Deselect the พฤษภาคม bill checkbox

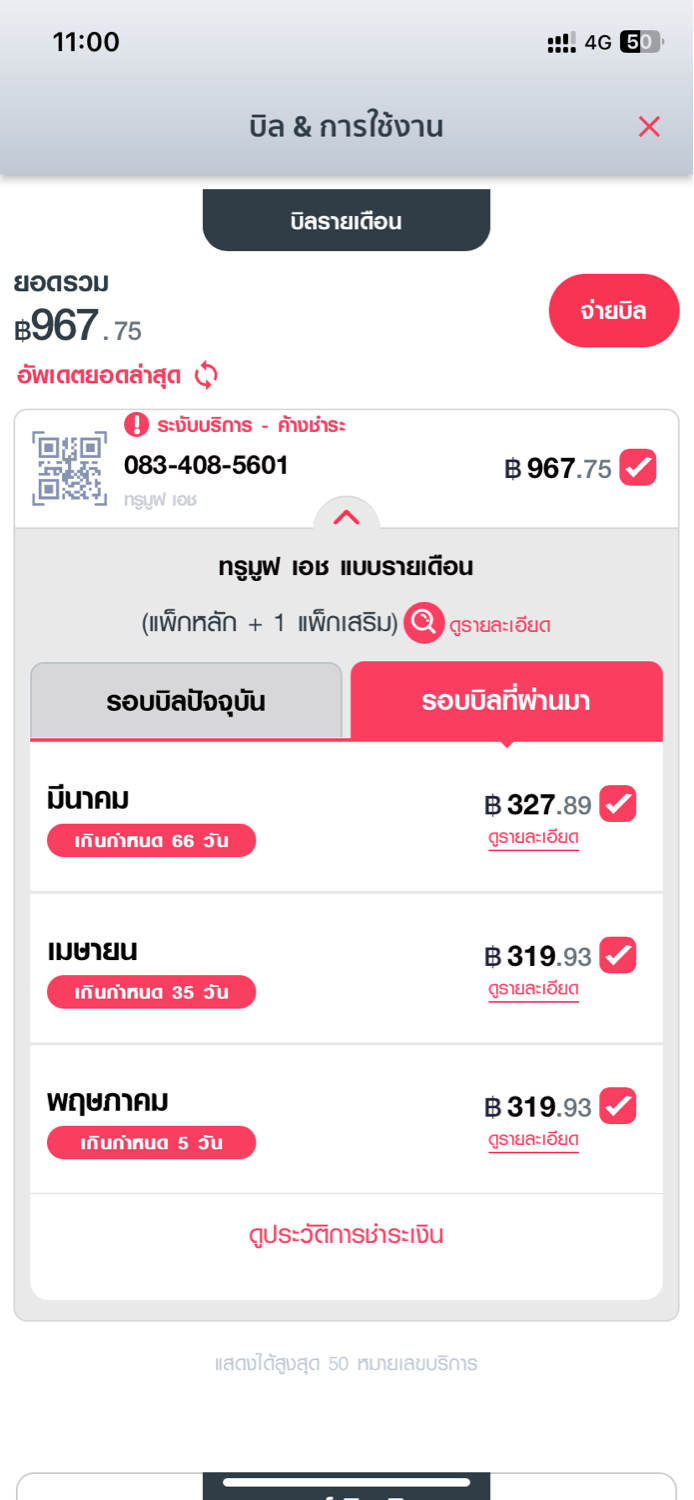(618, 1106)
